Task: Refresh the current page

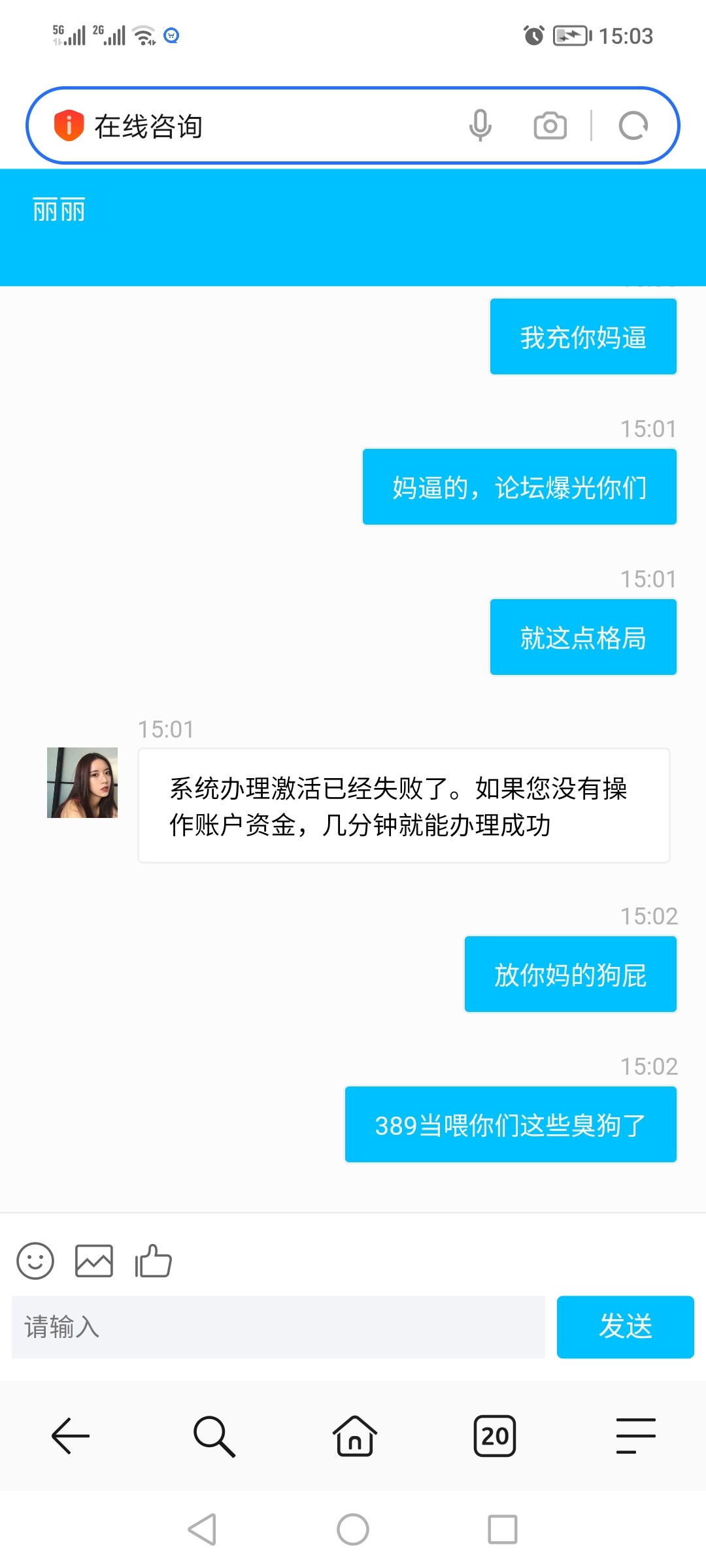Action: pyautogui.click(x=631, y=125)
